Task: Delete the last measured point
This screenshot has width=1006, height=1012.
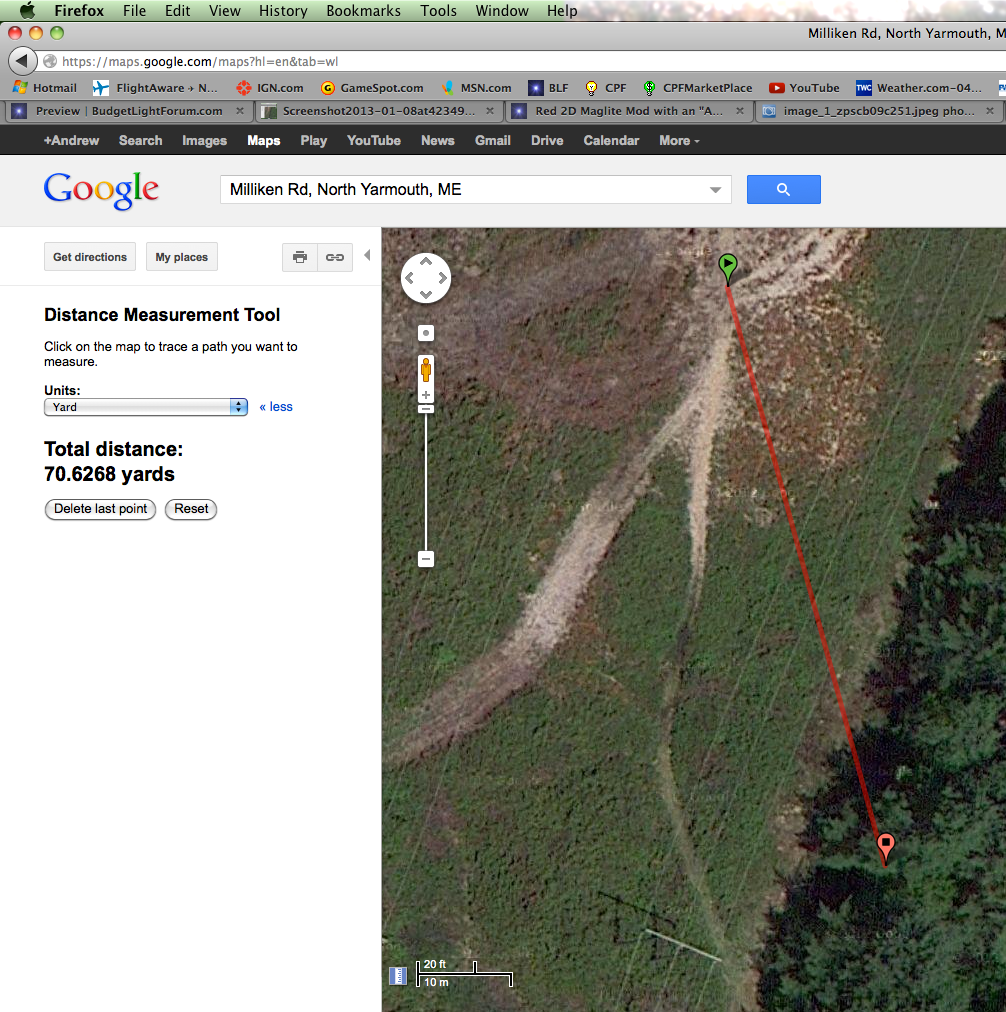Action: click(100, 509)
